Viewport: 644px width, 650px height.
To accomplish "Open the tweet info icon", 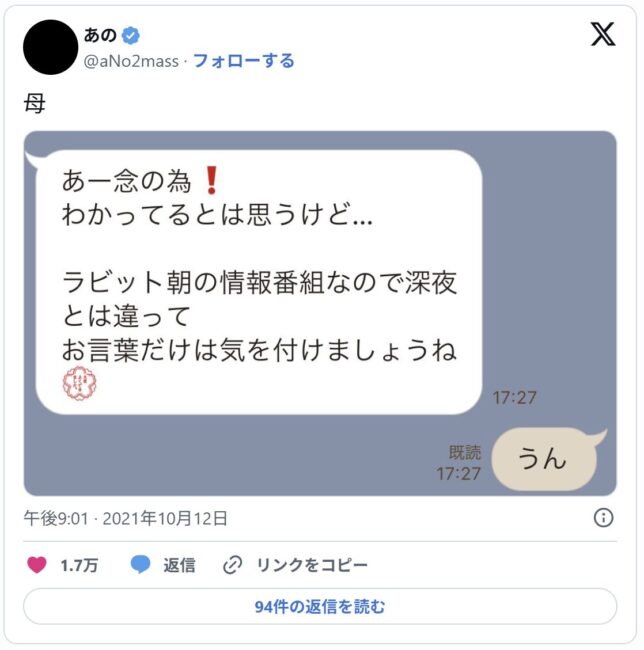I will [604, 518].
